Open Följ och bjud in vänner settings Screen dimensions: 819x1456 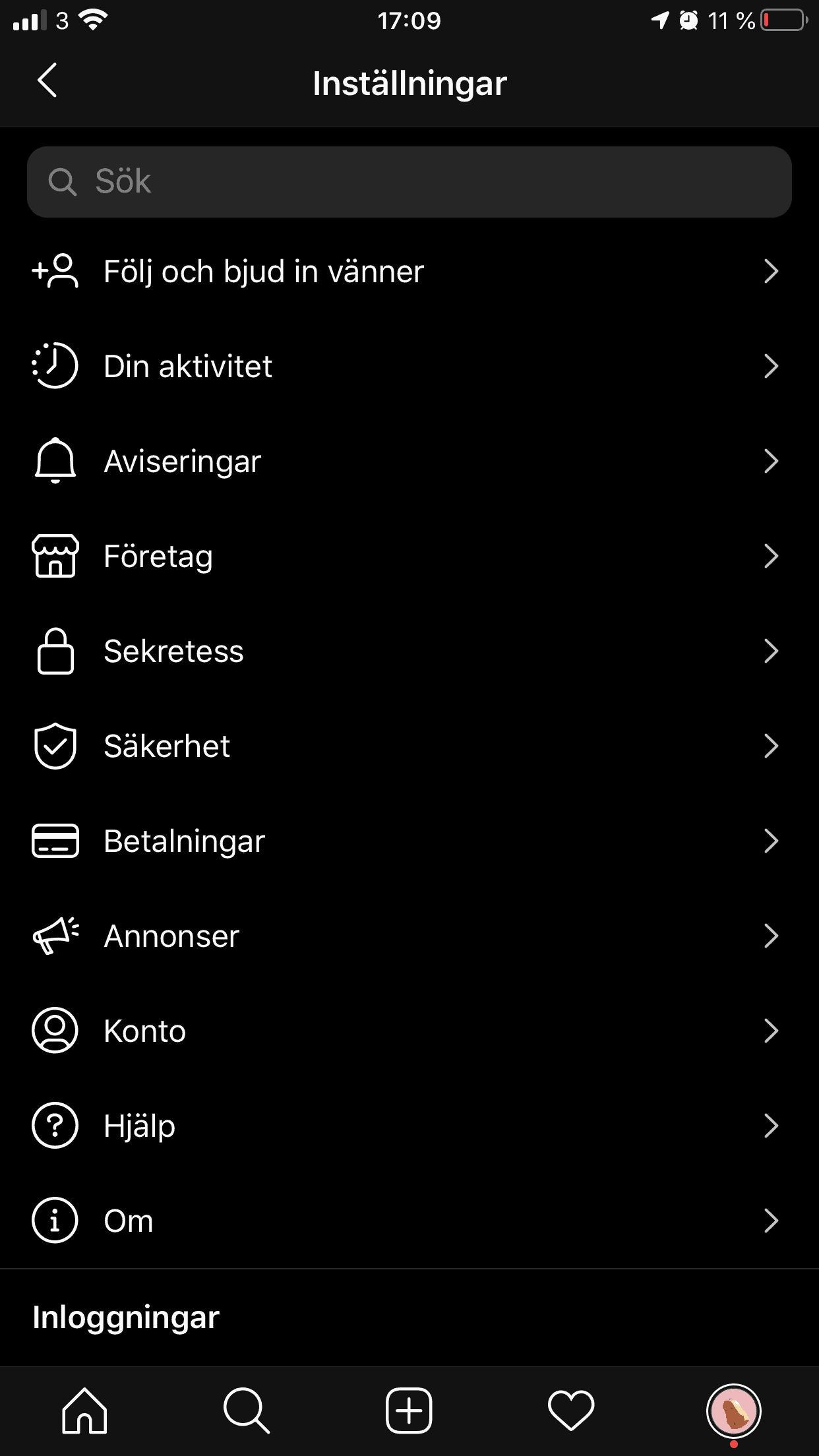point(264,270)
